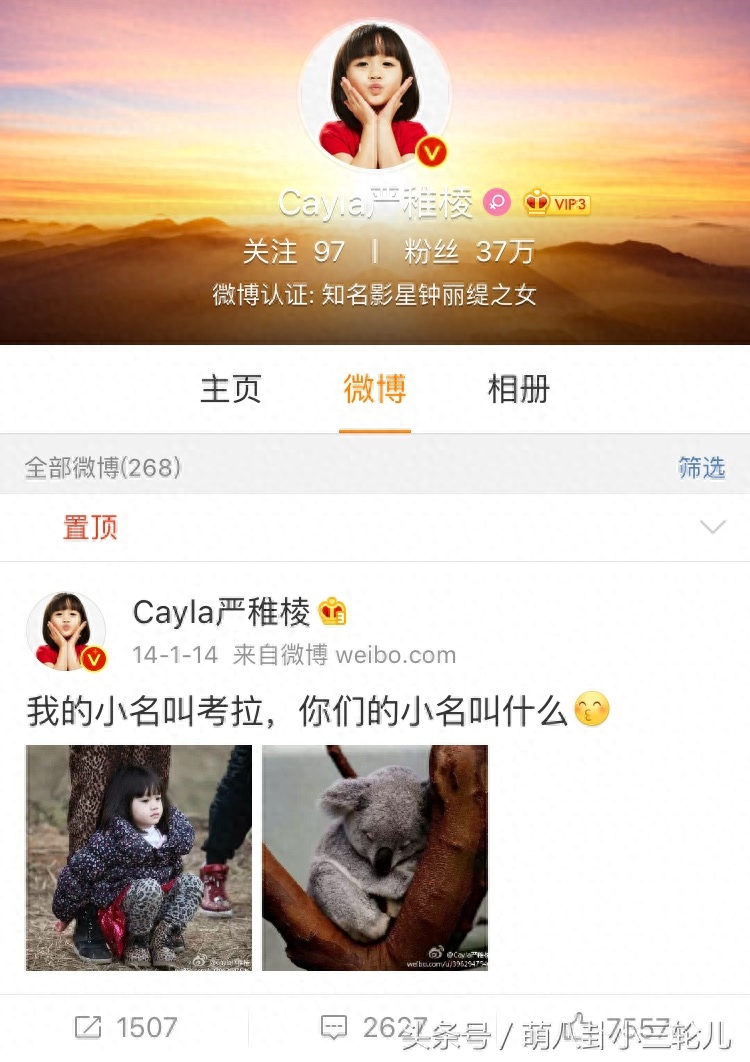
Task: Switch to the 主页 tab
Action: pos(230,389)
